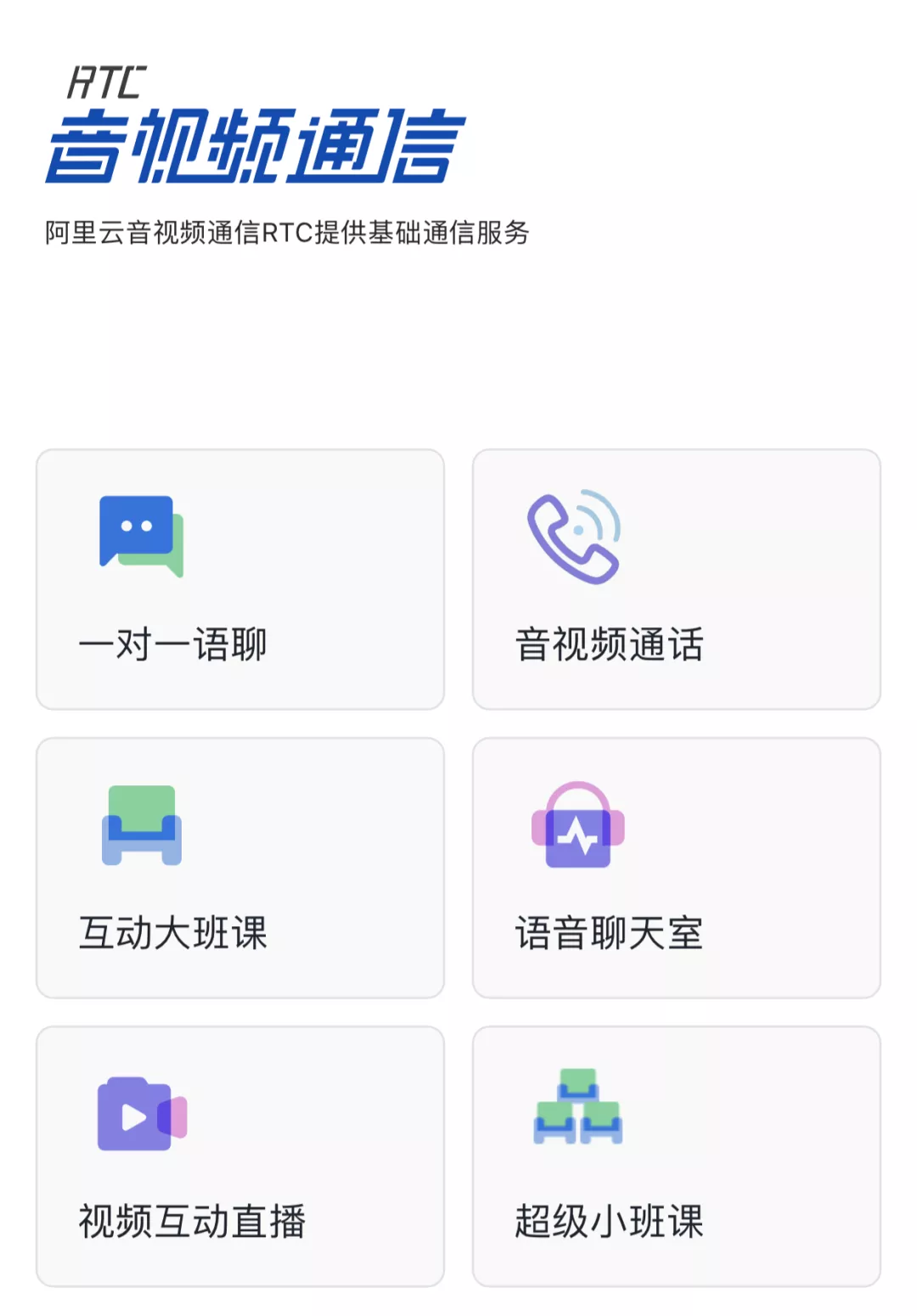The image size is (917, 1316).
Task: Launch the 视频互动直播 scenario
Action: (x=240, y=1156)
